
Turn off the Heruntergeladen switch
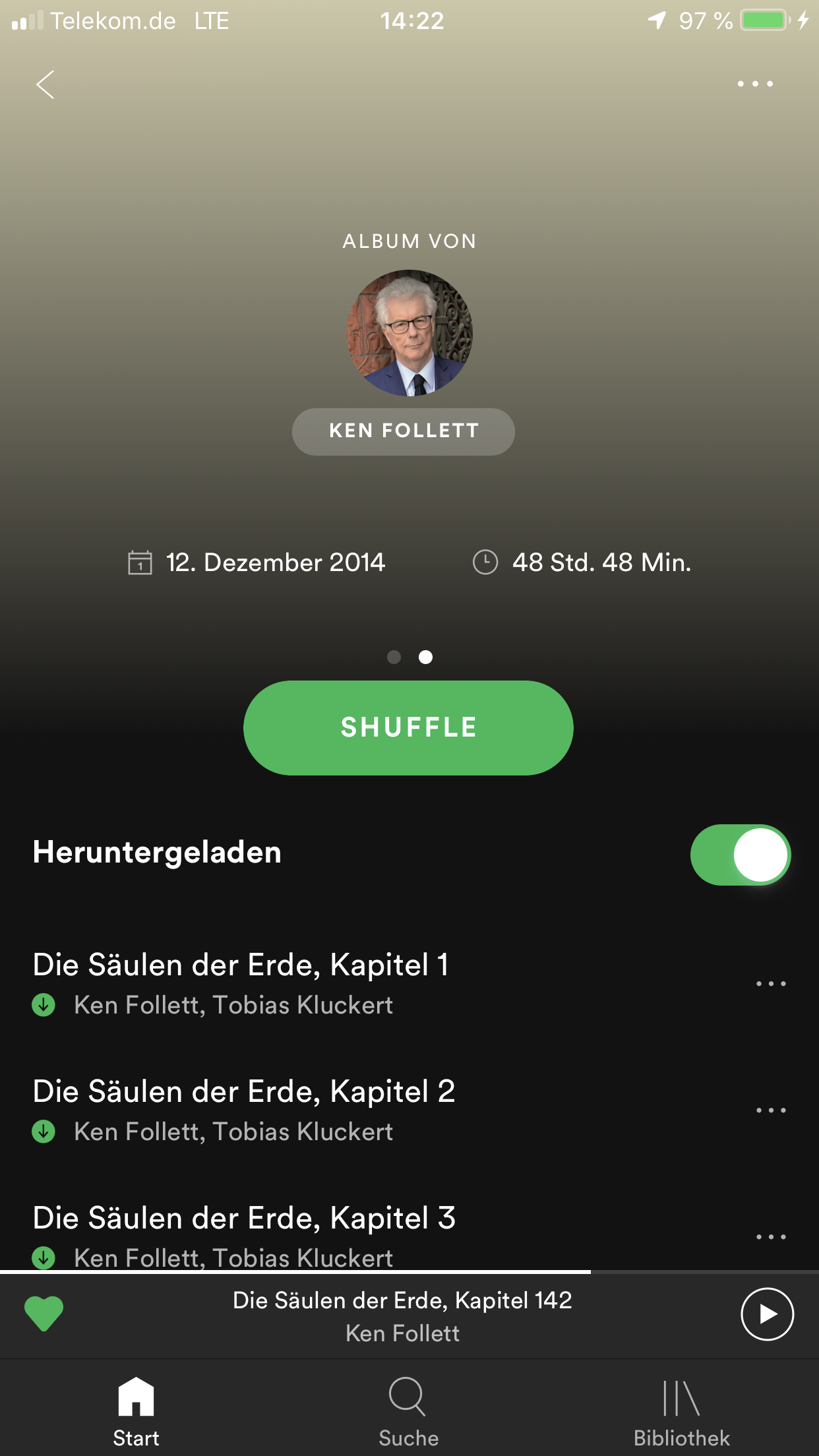[740, 855]
